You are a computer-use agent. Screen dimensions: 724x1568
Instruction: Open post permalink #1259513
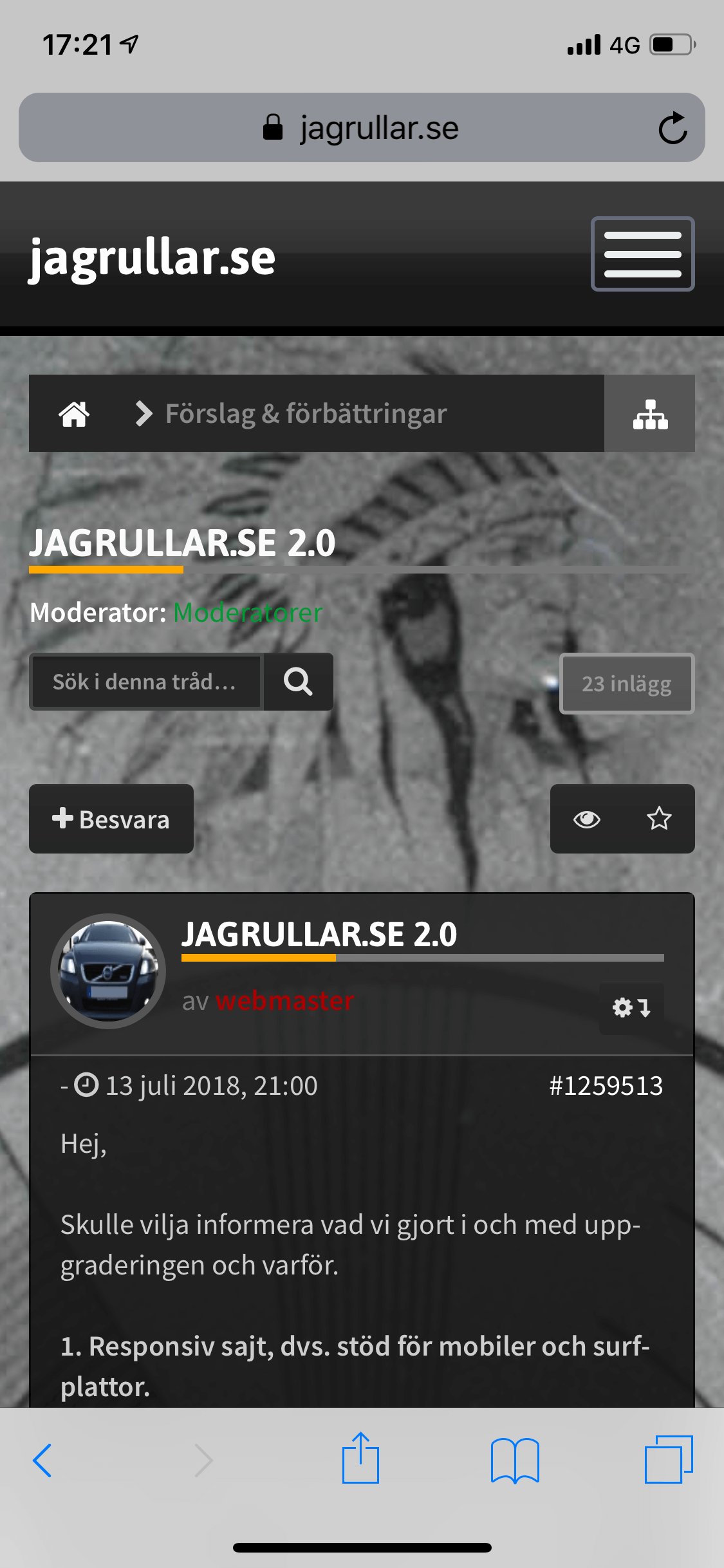605,1086
